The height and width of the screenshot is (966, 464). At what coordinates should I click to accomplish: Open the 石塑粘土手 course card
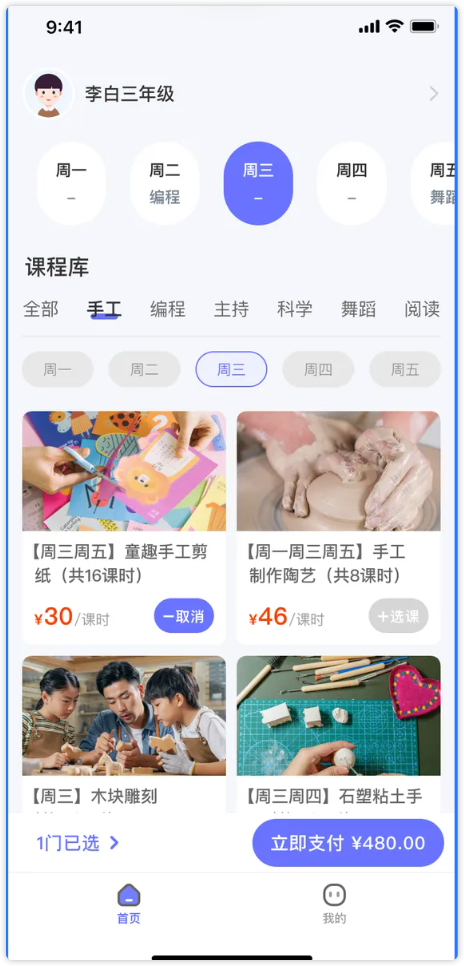pyautogui.click(x=338, y=734)
